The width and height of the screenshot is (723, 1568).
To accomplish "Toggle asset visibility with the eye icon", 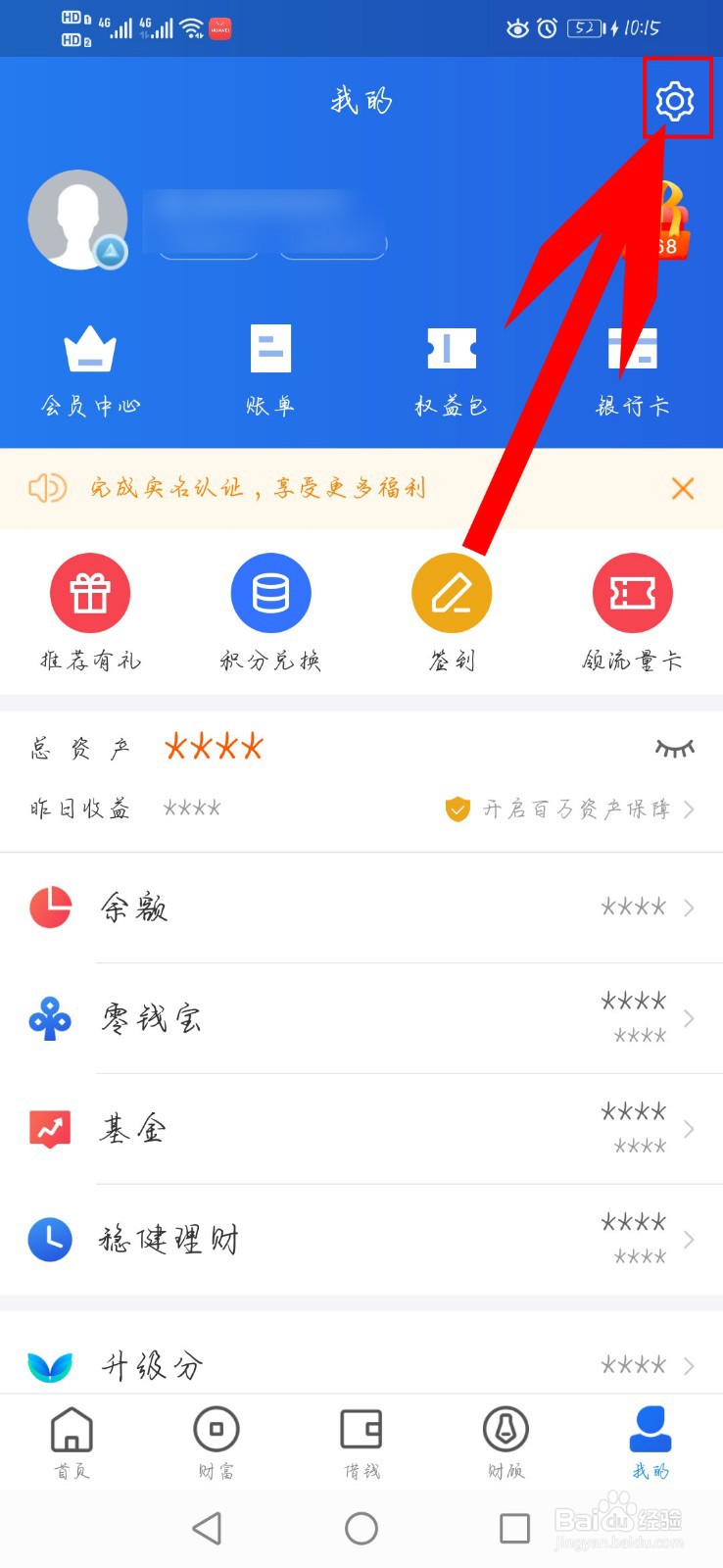I will click(676, 747).
